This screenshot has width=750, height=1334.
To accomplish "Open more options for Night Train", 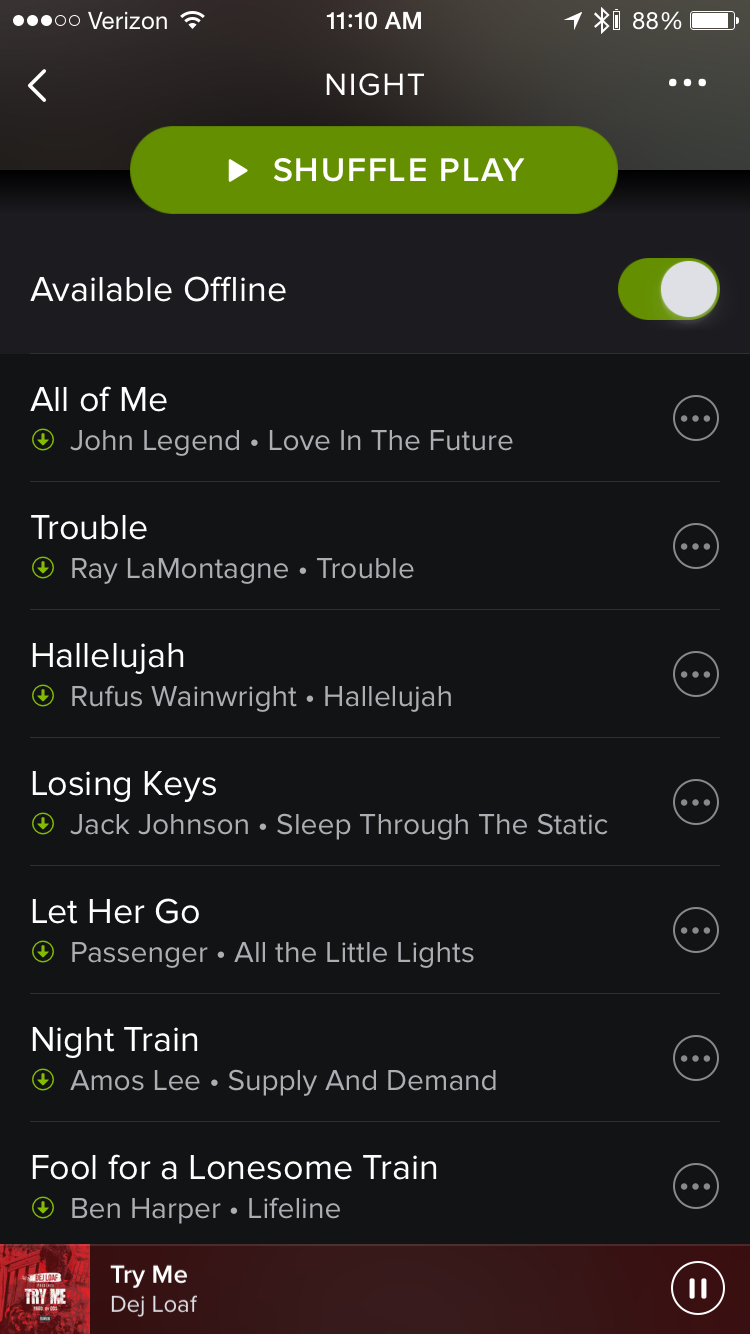I will [695, 1058].
